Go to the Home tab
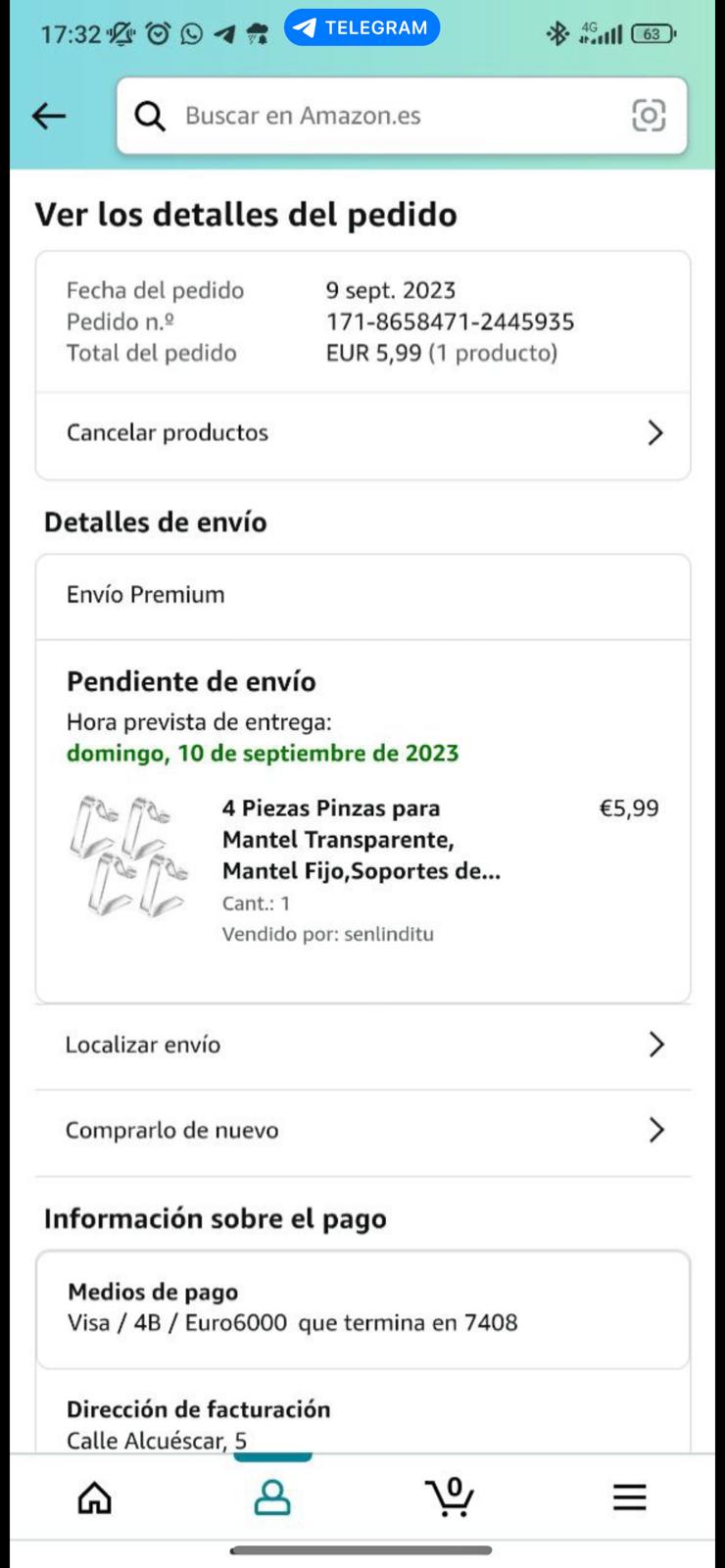The width and height of the screenshot is (725, 1568). coord(95,1497)
